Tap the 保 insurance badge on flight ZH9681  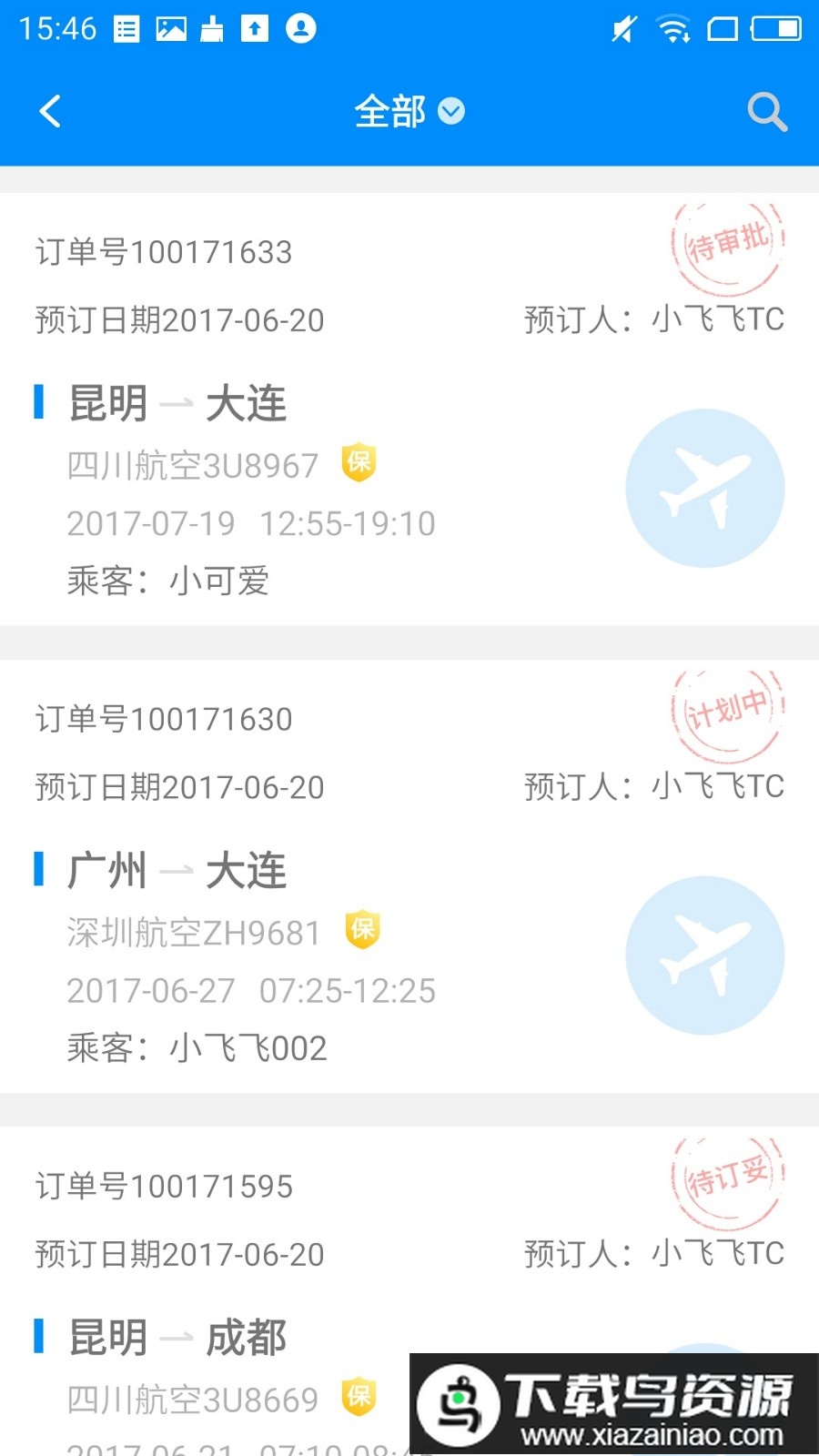pos(362,930)
